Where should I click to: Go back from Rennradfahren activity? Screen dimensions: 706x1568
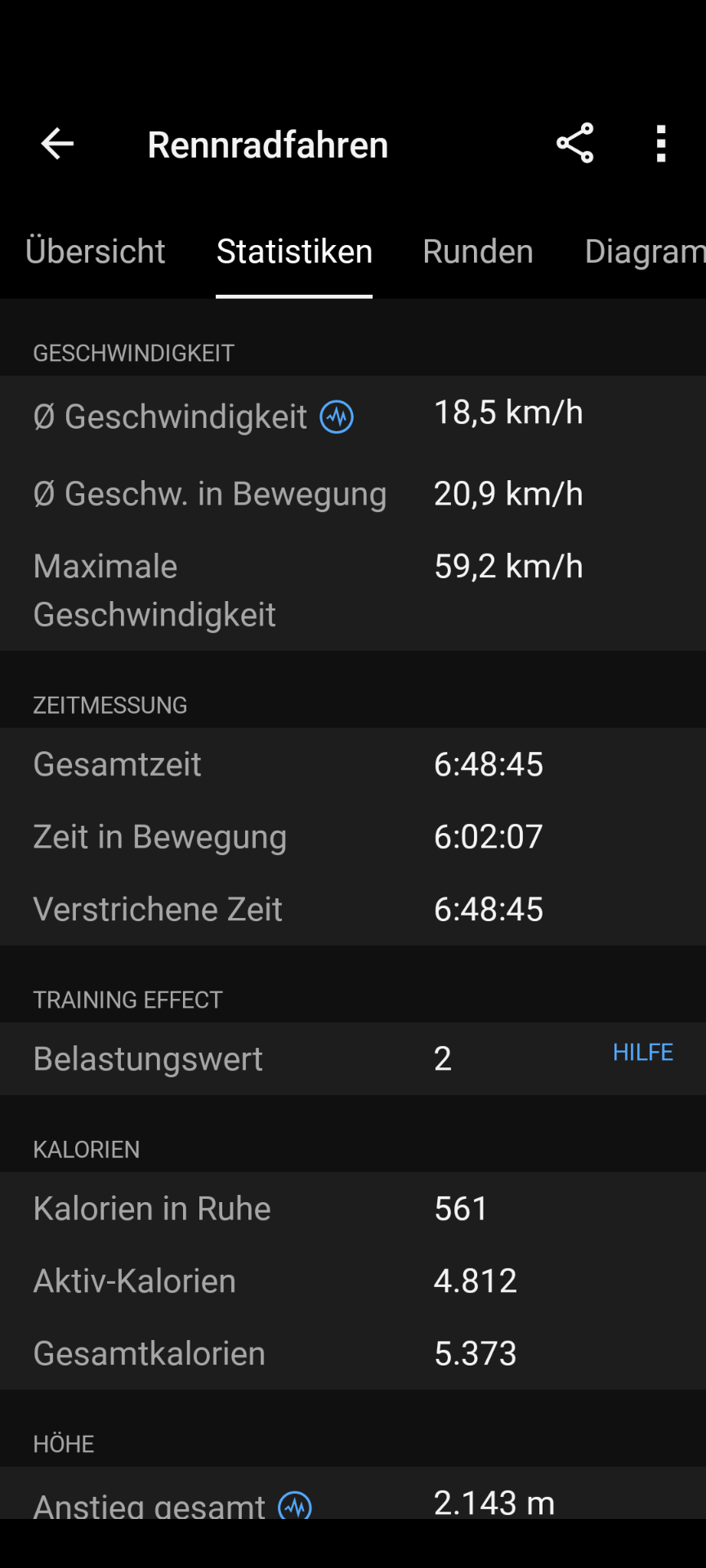pyautogui.click(x=57, y=145)
